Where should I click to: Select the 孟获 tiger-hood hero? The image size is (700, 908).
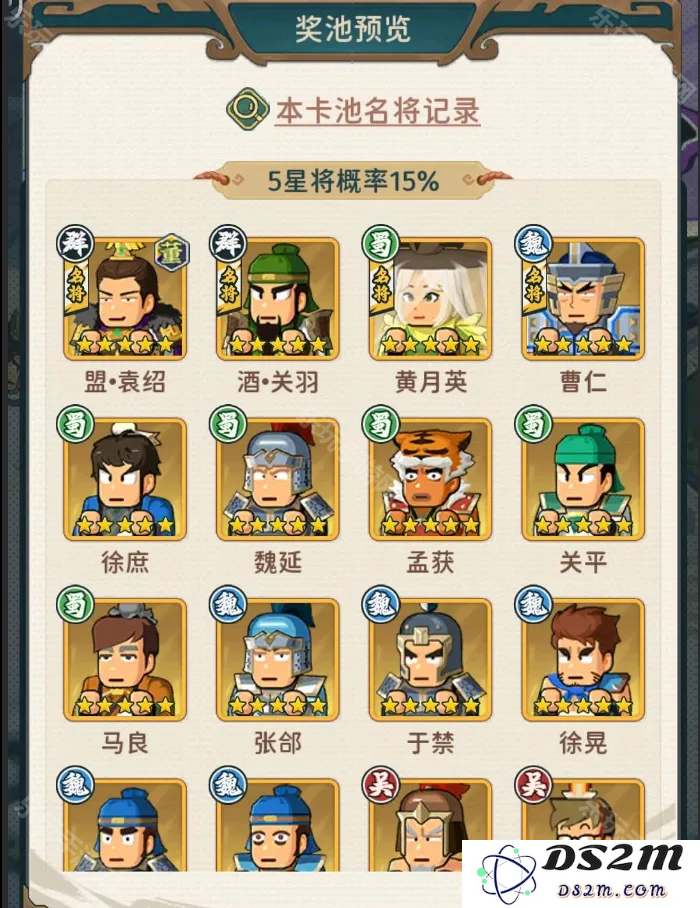(430, 480)
